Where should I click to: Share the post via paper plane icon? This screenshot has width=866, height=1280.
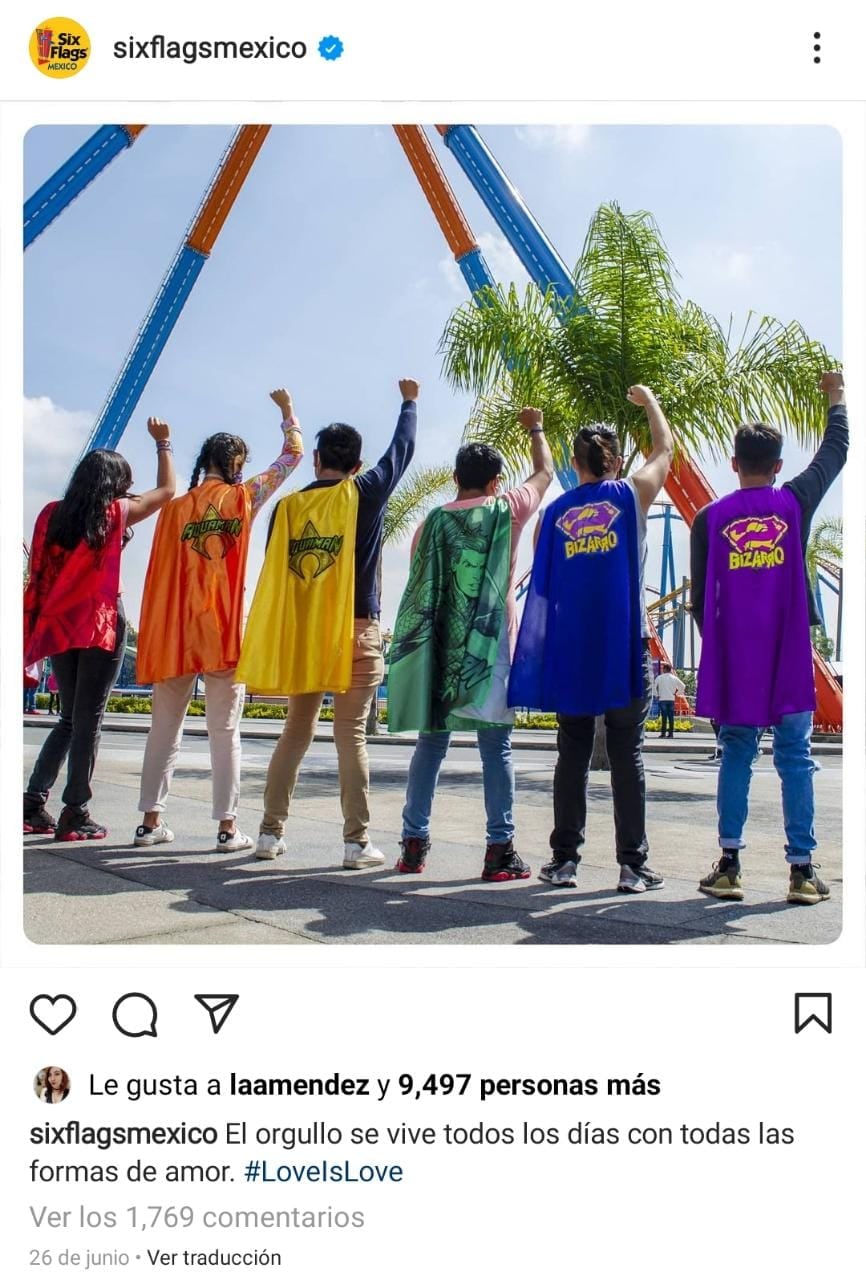(x=216, y=1013)
